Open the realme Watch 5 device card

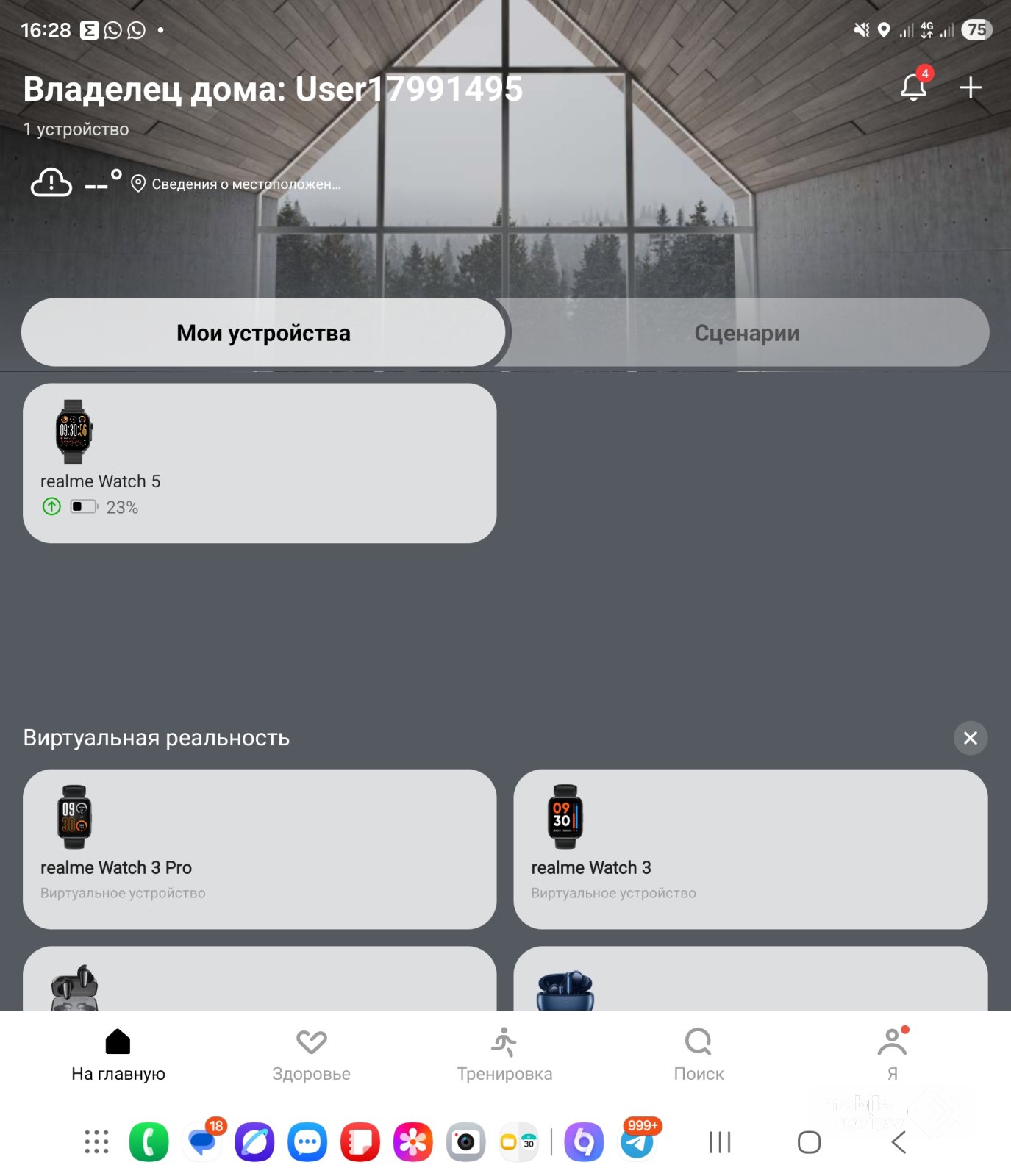(x=260, y=463)
